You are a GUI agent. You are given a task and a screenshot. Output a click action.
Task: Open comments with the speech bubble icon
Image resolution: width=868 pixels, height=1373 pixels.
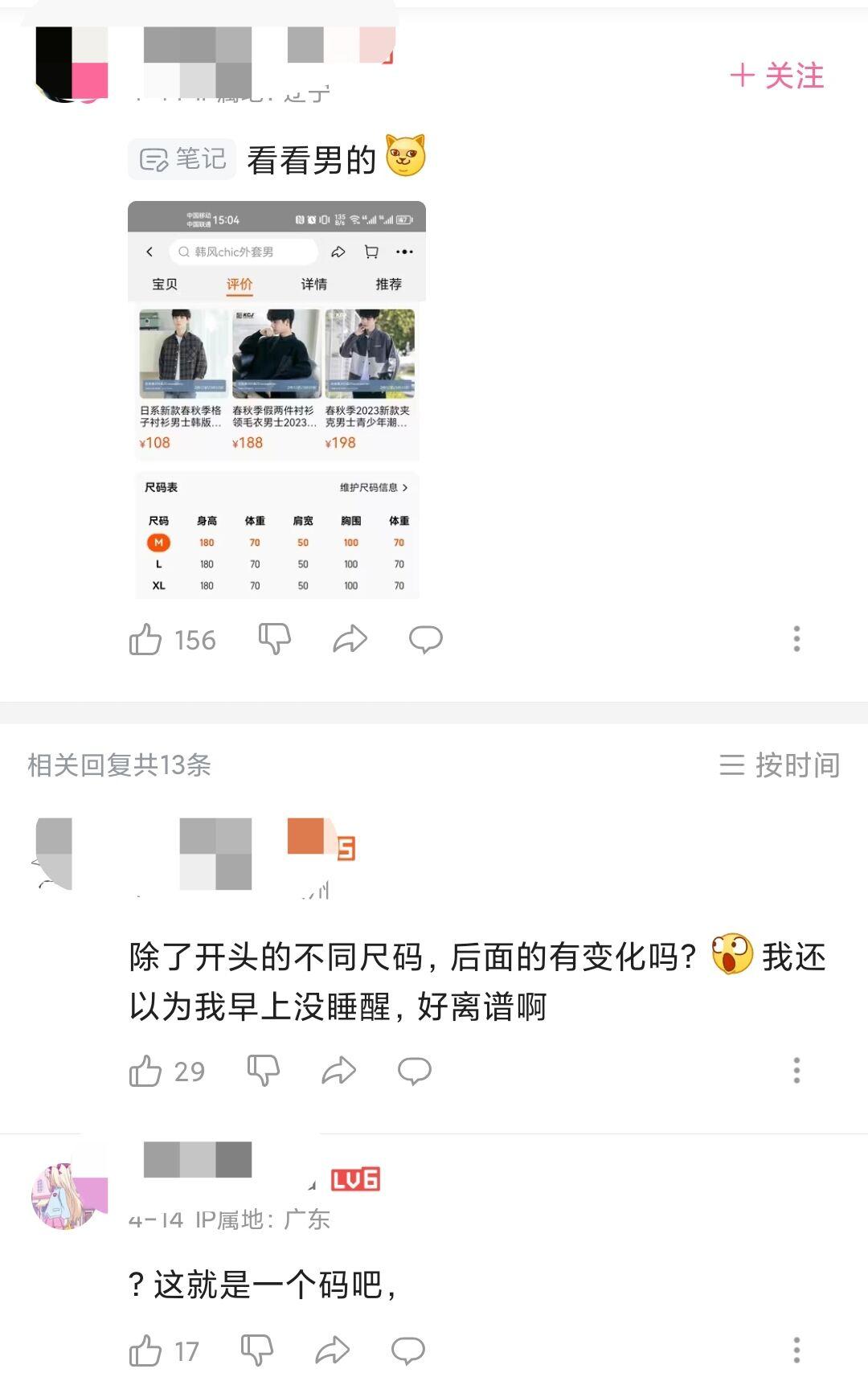coord(426,639)
